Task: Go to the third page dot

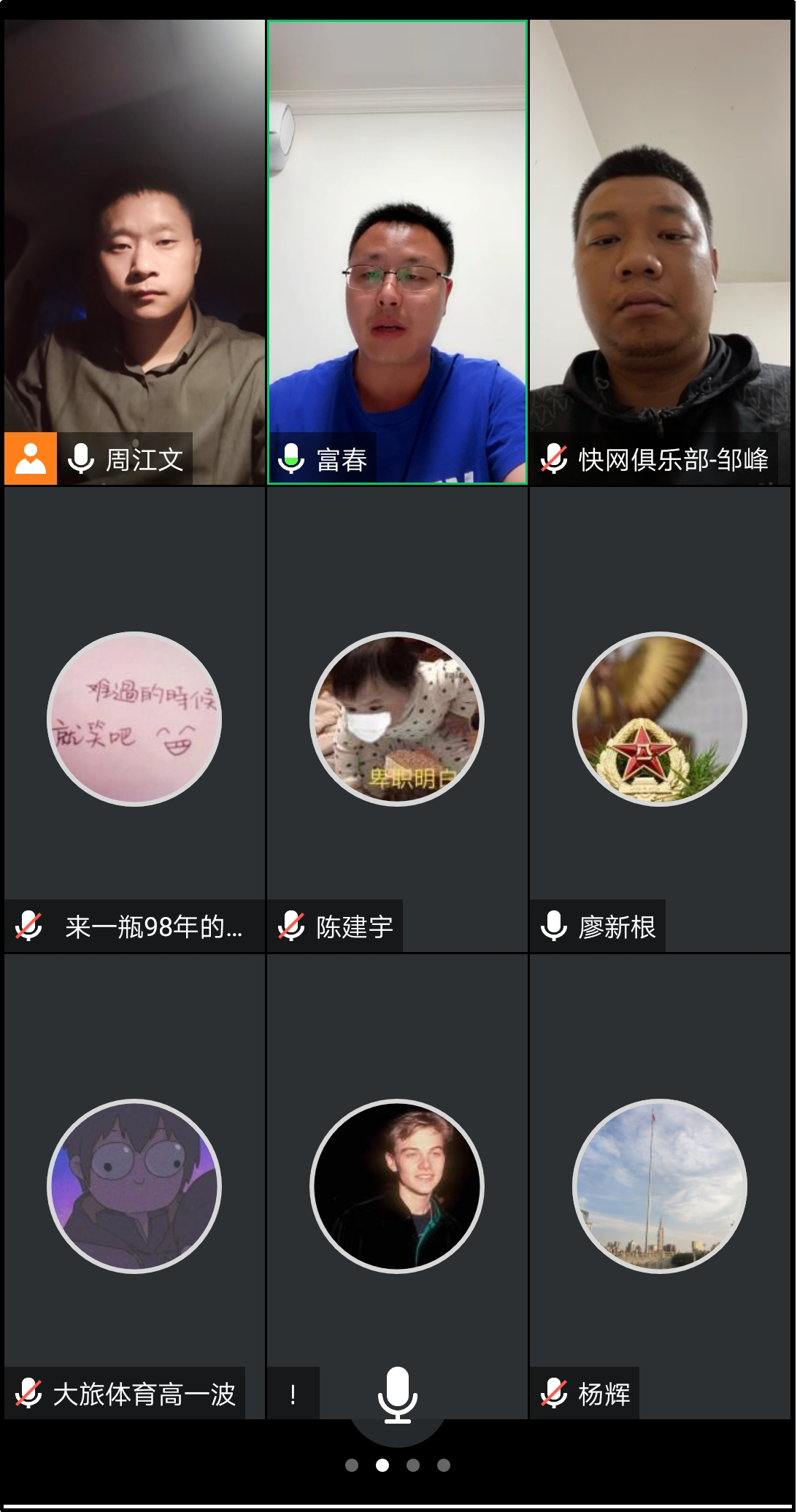Action: [x=413, y=1465]
